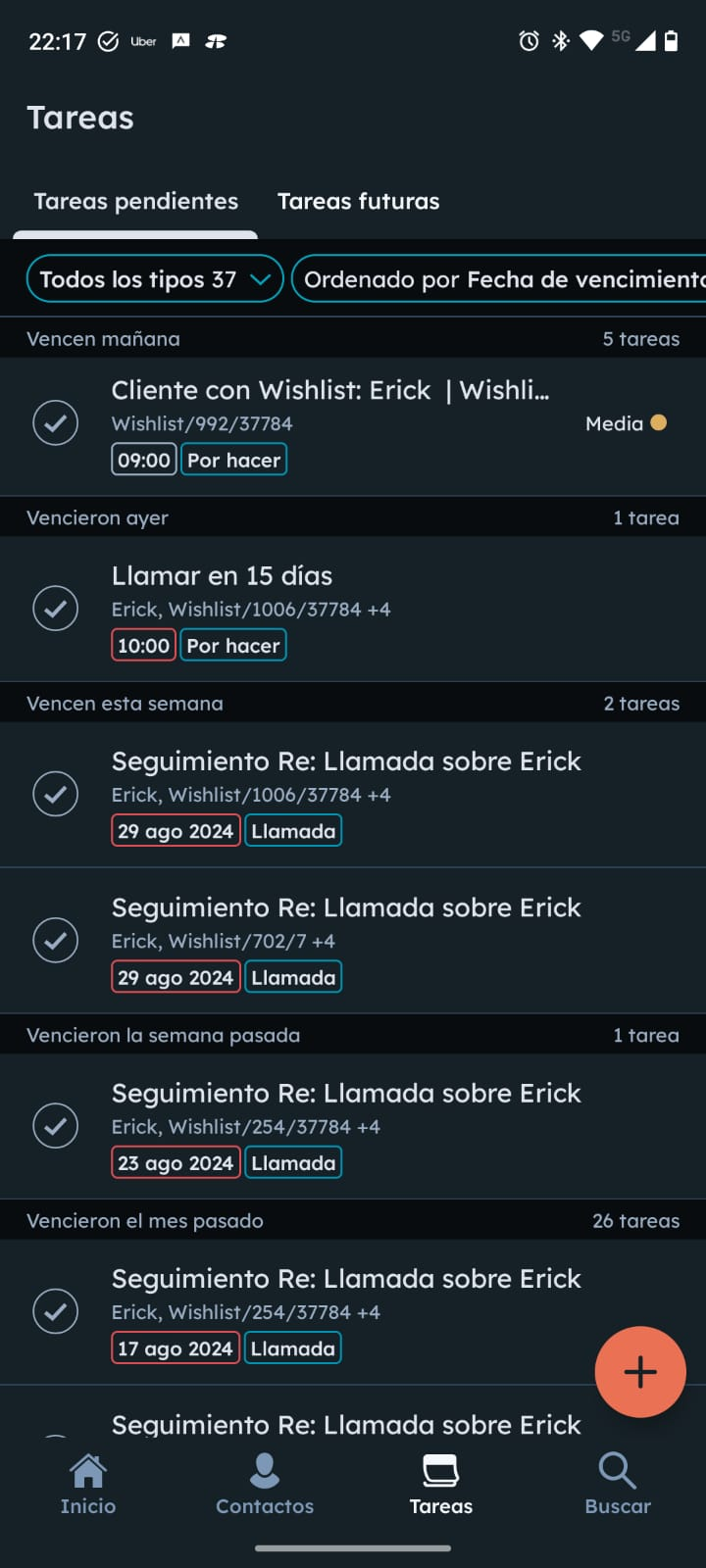Expand the Todos los tipos 37 dropdown

tap(155, 279)
